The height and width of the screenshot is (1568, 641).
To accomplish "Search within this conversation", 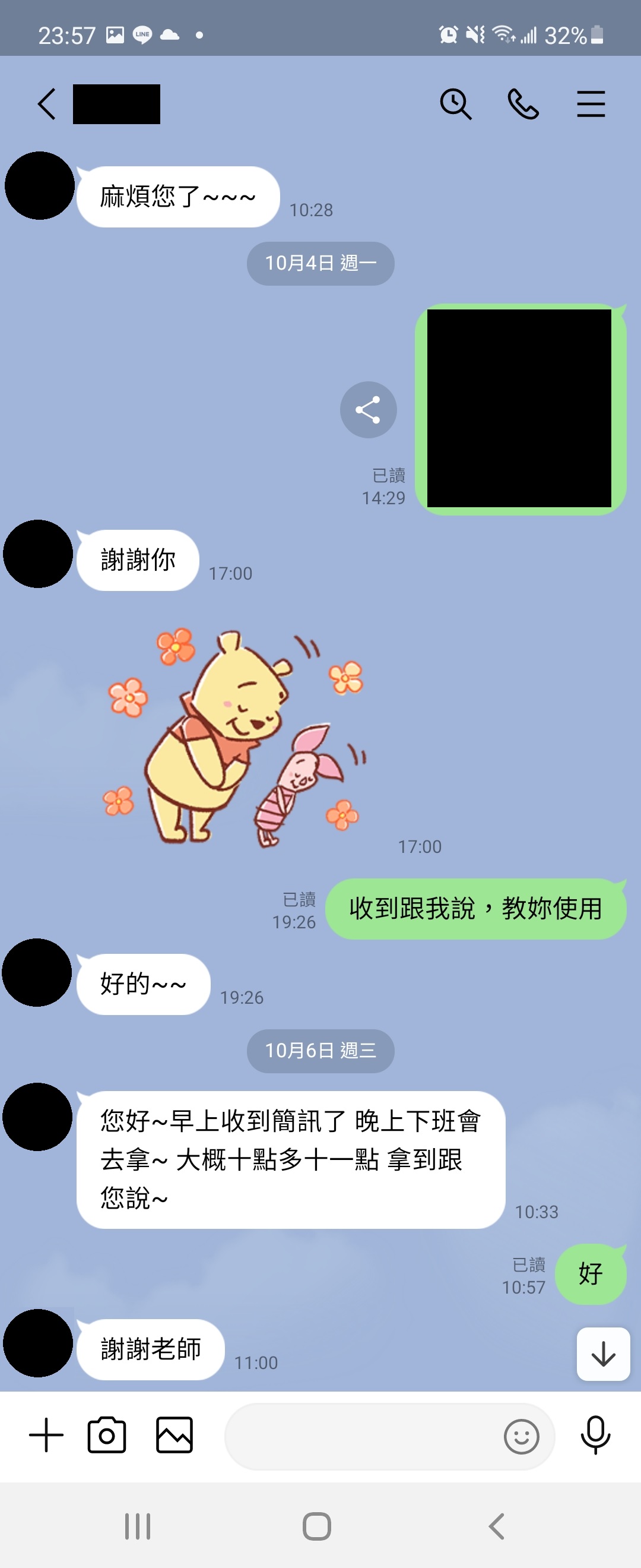I will [455, 104].
